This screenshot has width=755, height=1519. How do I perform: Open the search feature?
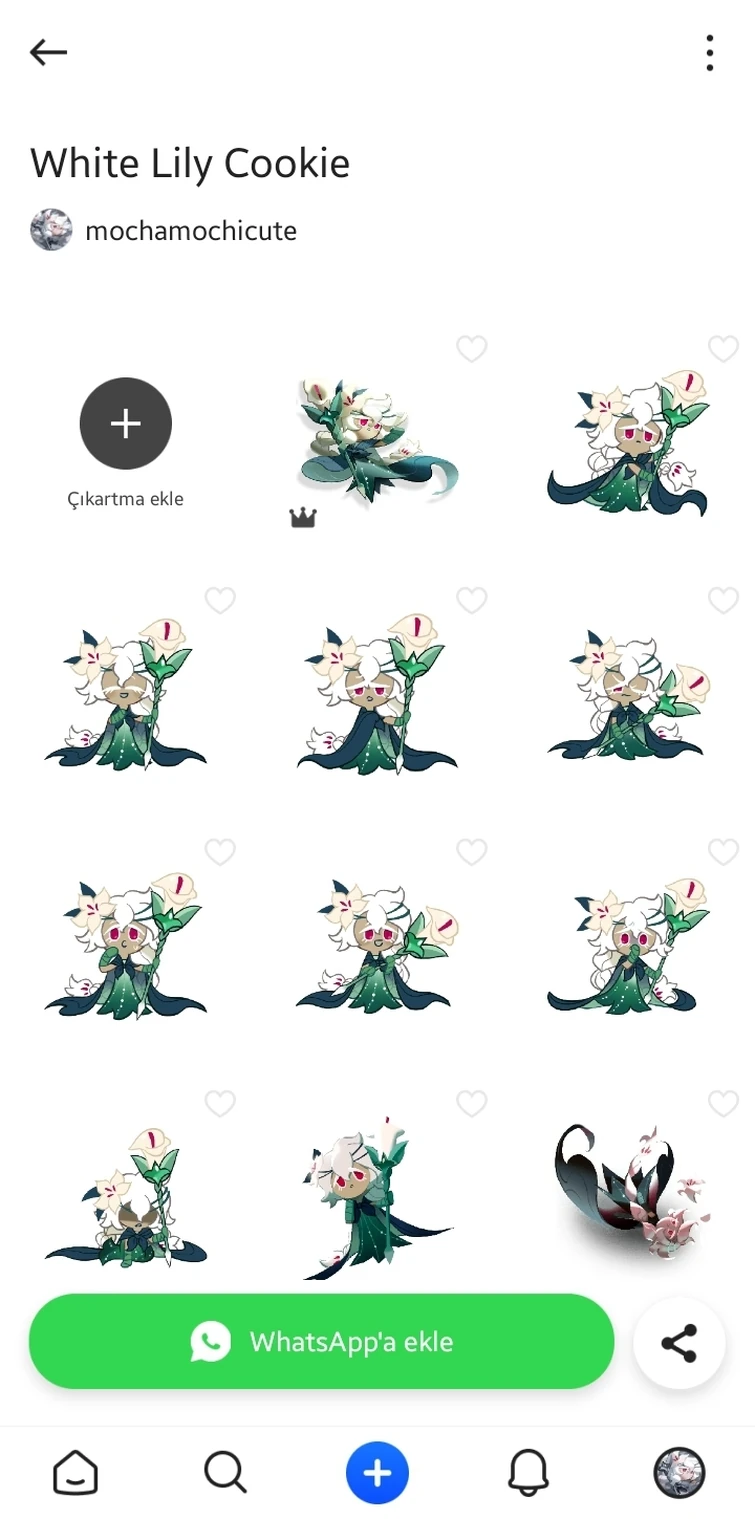[224, 1472]
